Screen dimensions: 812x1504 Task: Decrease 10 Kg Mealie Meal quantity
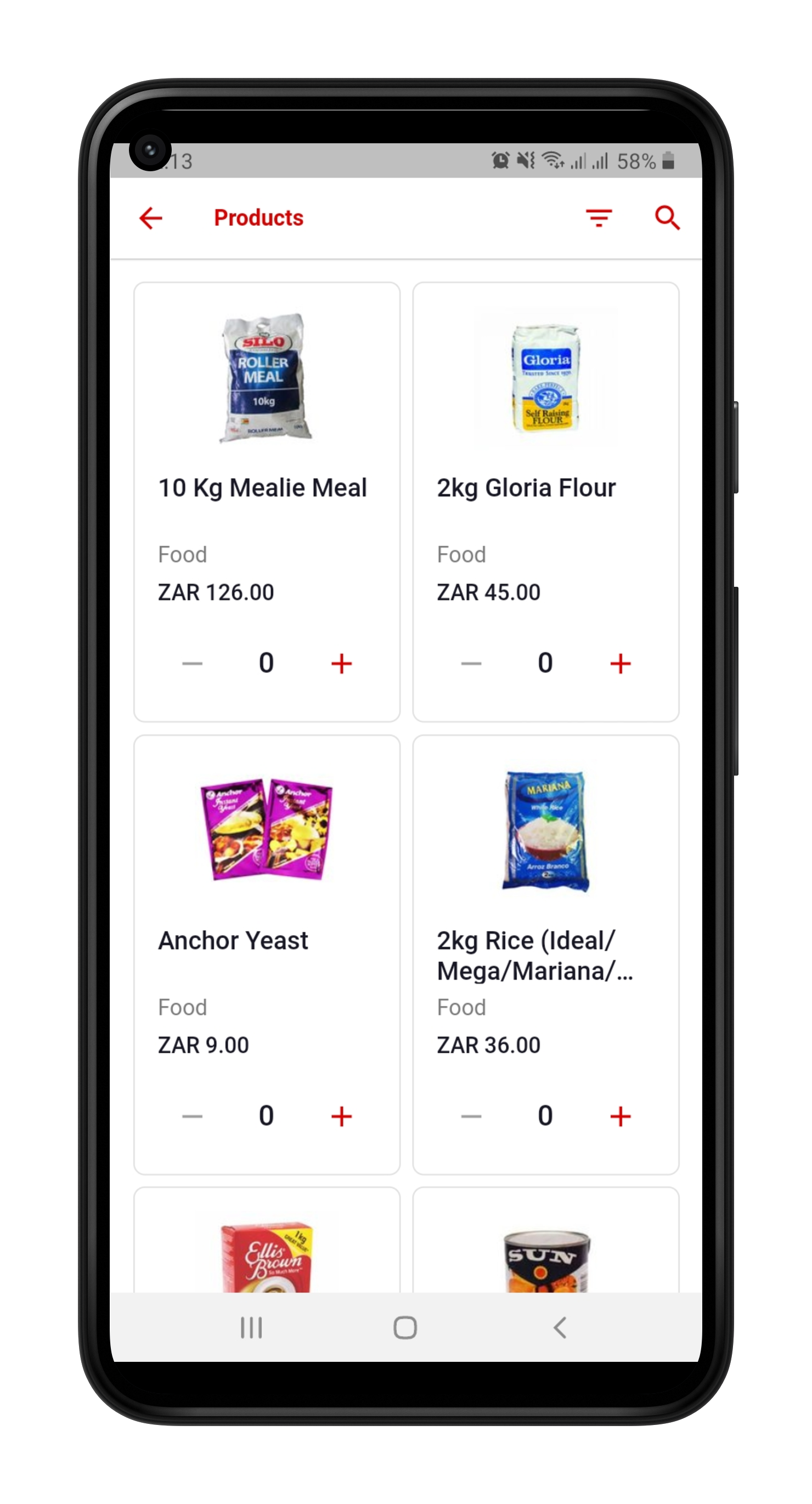(192, 663)
